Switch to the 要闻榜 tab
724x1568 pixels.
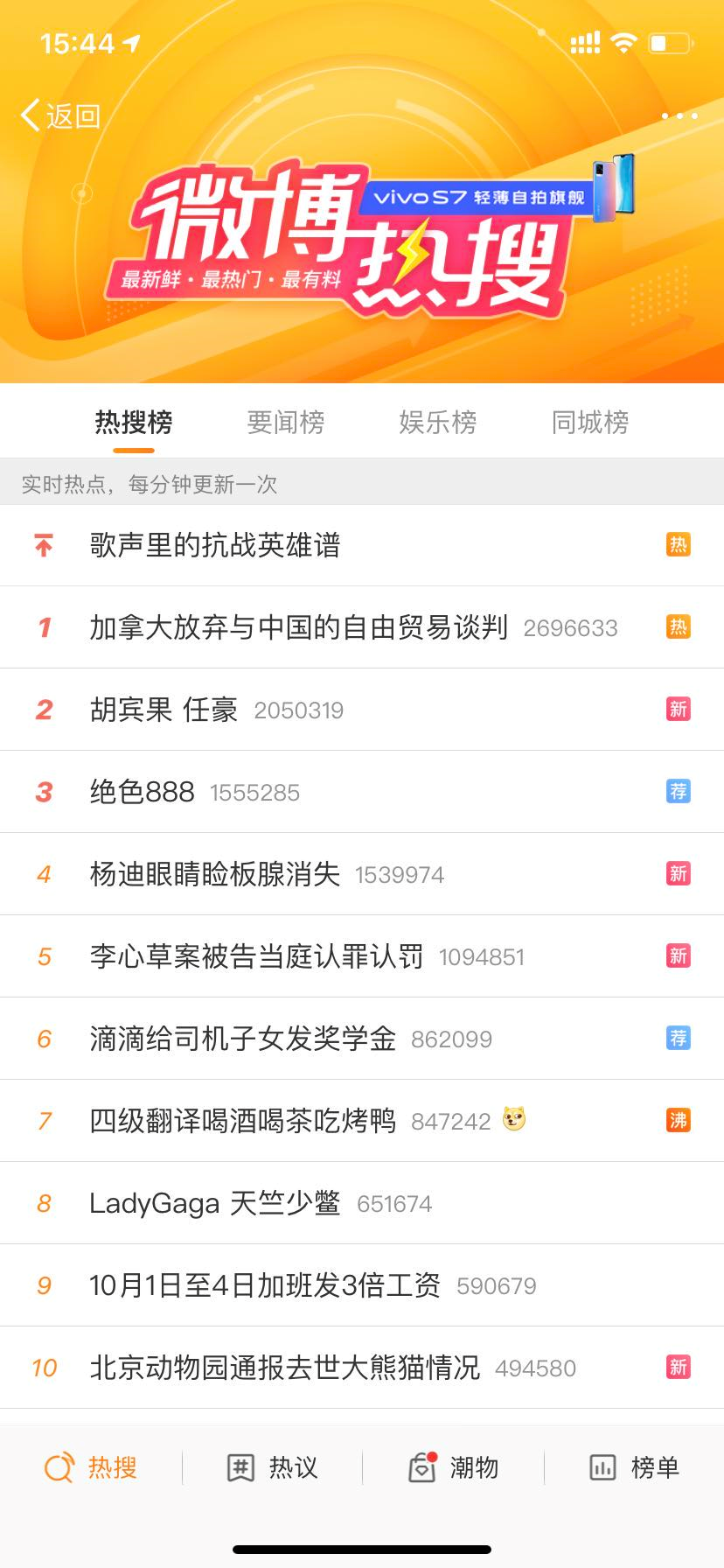(286, 423)
